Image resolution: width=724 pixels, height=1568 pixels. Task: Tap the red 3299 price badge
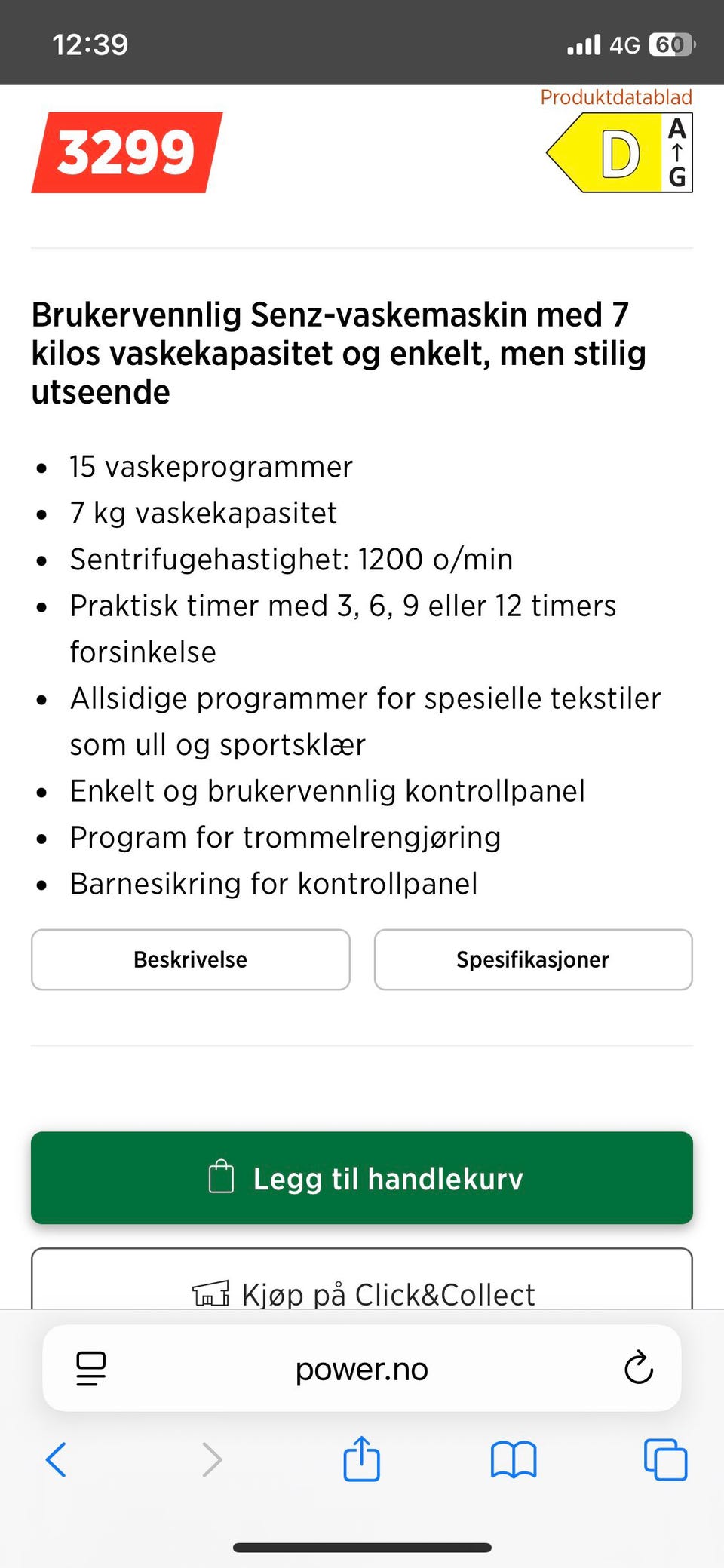tap(126, 152)
